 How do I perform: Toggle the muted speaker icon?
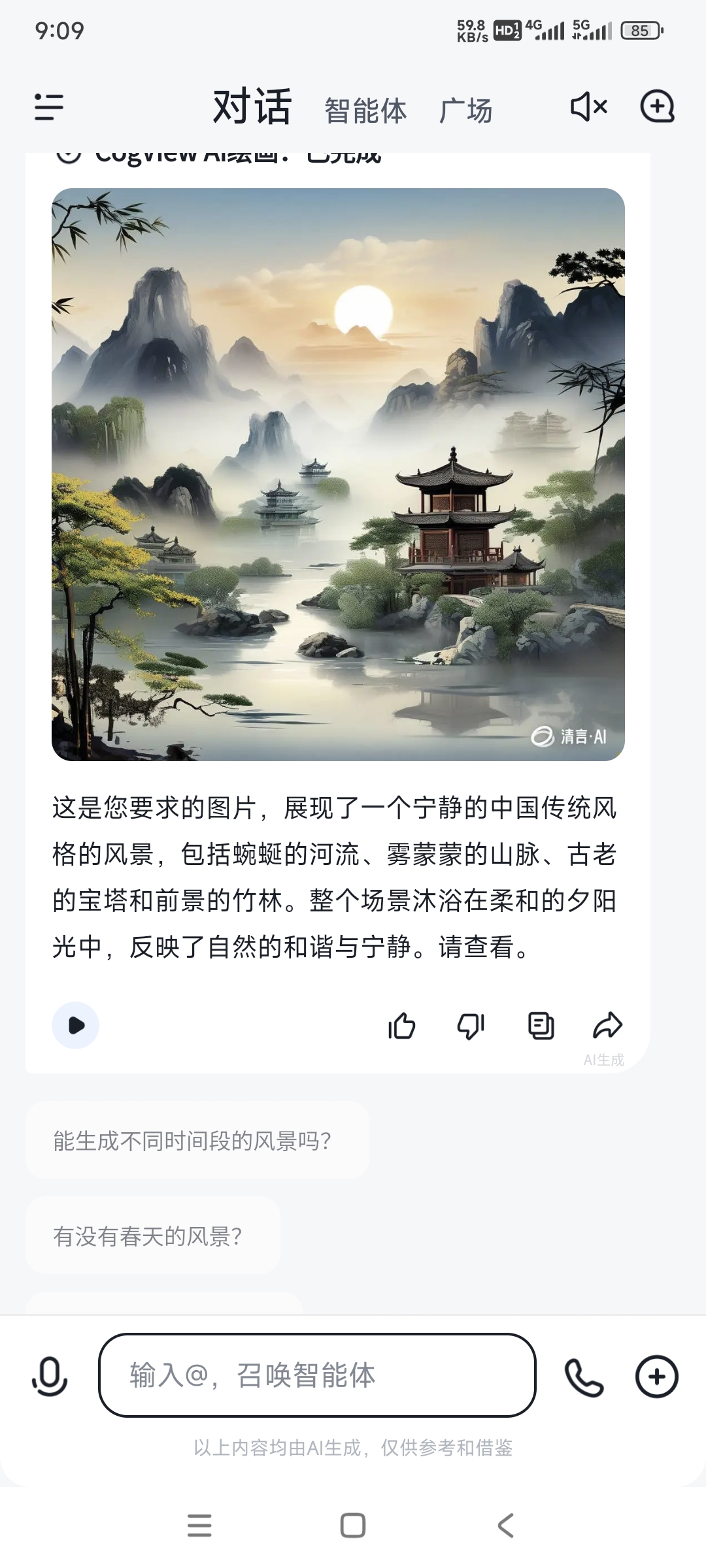pos(589,106)
